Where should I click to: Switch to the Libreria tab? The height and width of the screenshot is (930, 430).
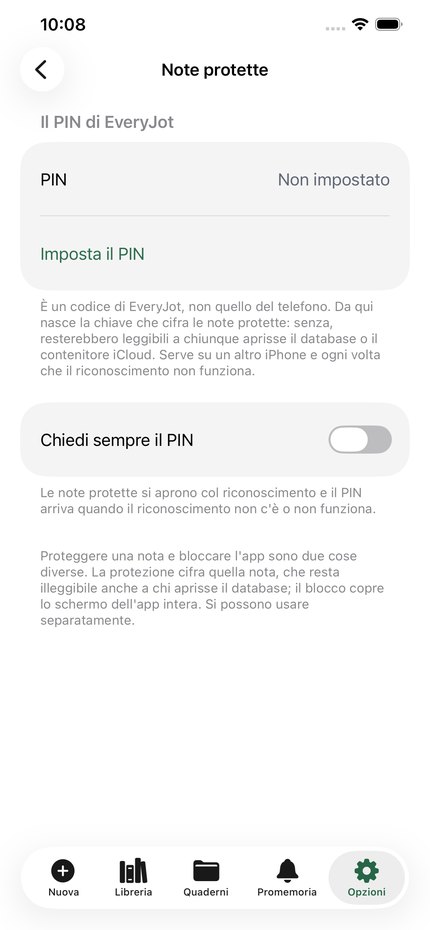133,877
